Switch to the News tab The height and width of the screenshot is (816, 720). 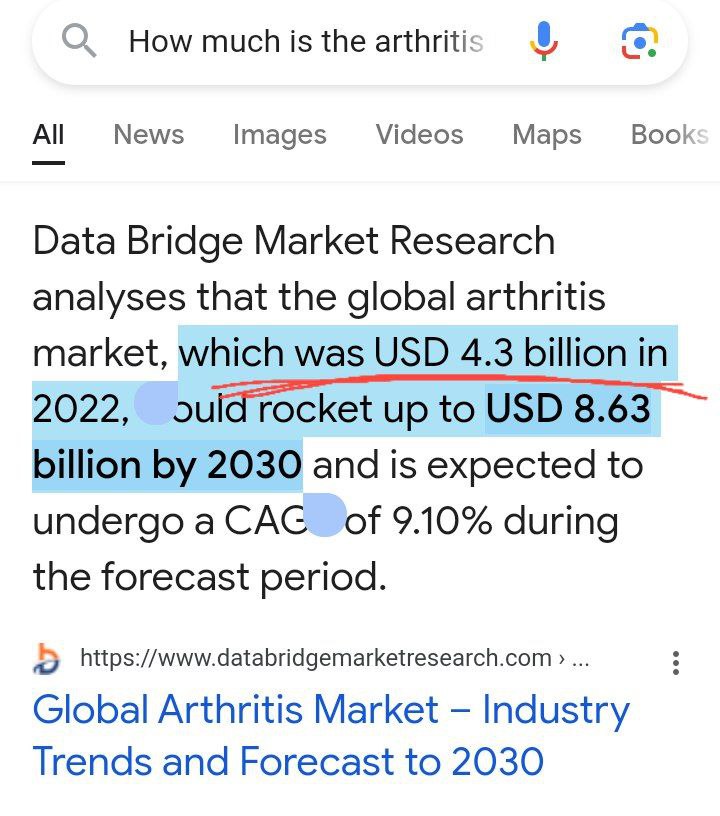pyautogui.click(x=149, y=135)
